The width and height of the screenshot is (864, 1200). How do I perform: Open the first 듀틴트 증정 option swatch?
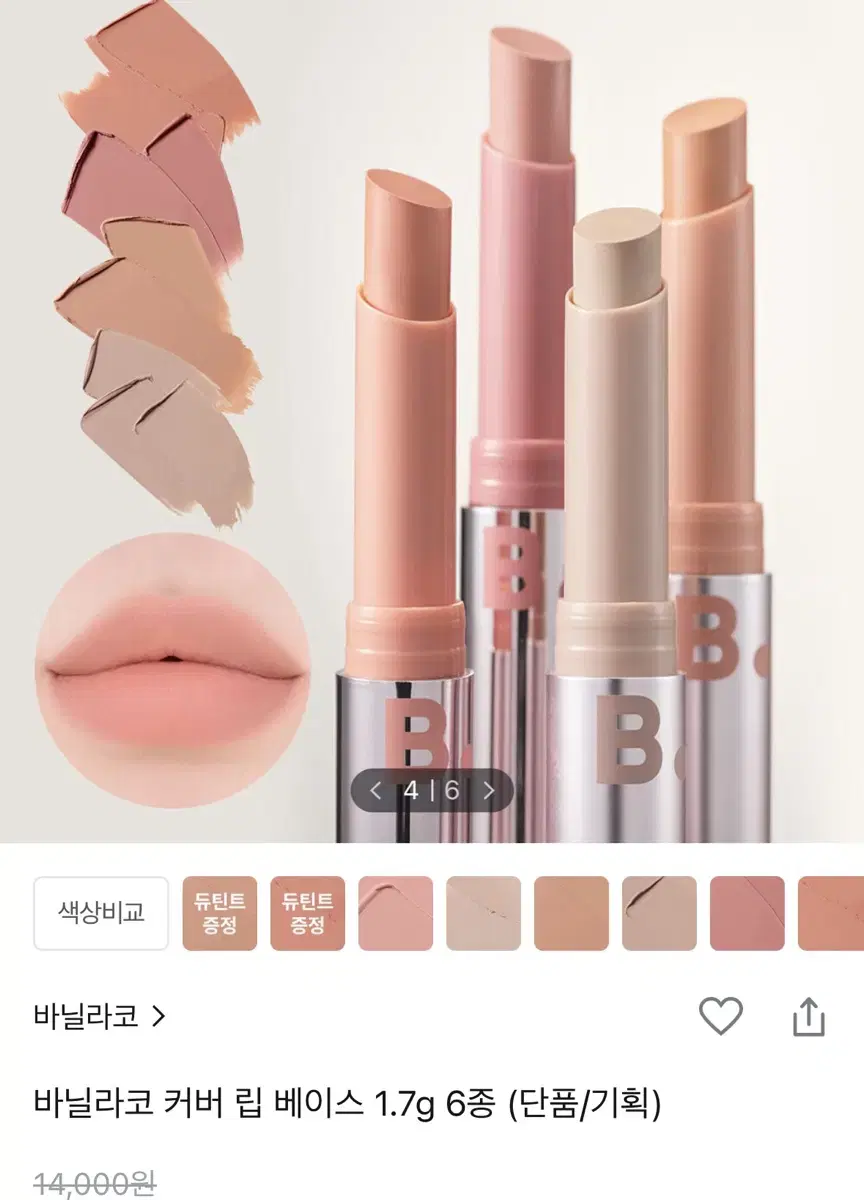click(x=220, y=911)
